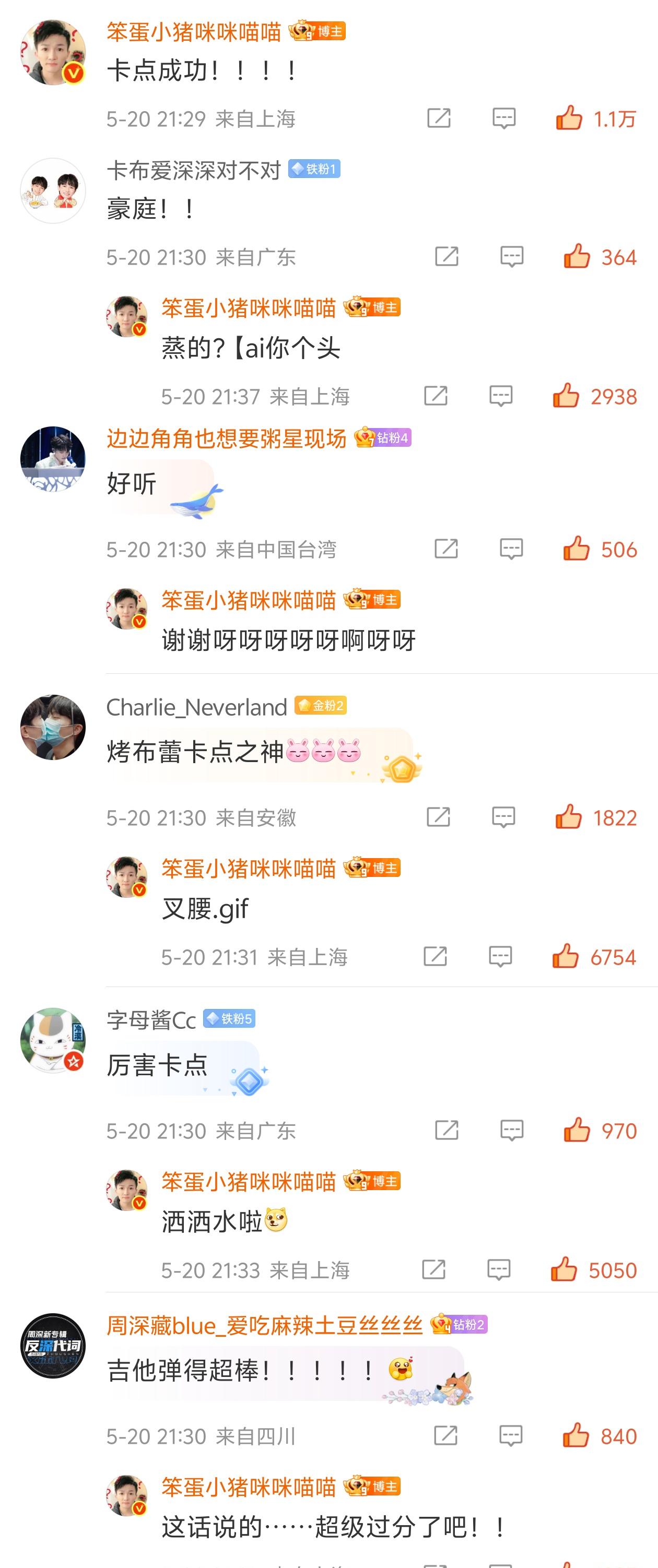Open avatar of 边边角角也想要粥星现场
The image size is (658, 1568).
click(53, 459)
